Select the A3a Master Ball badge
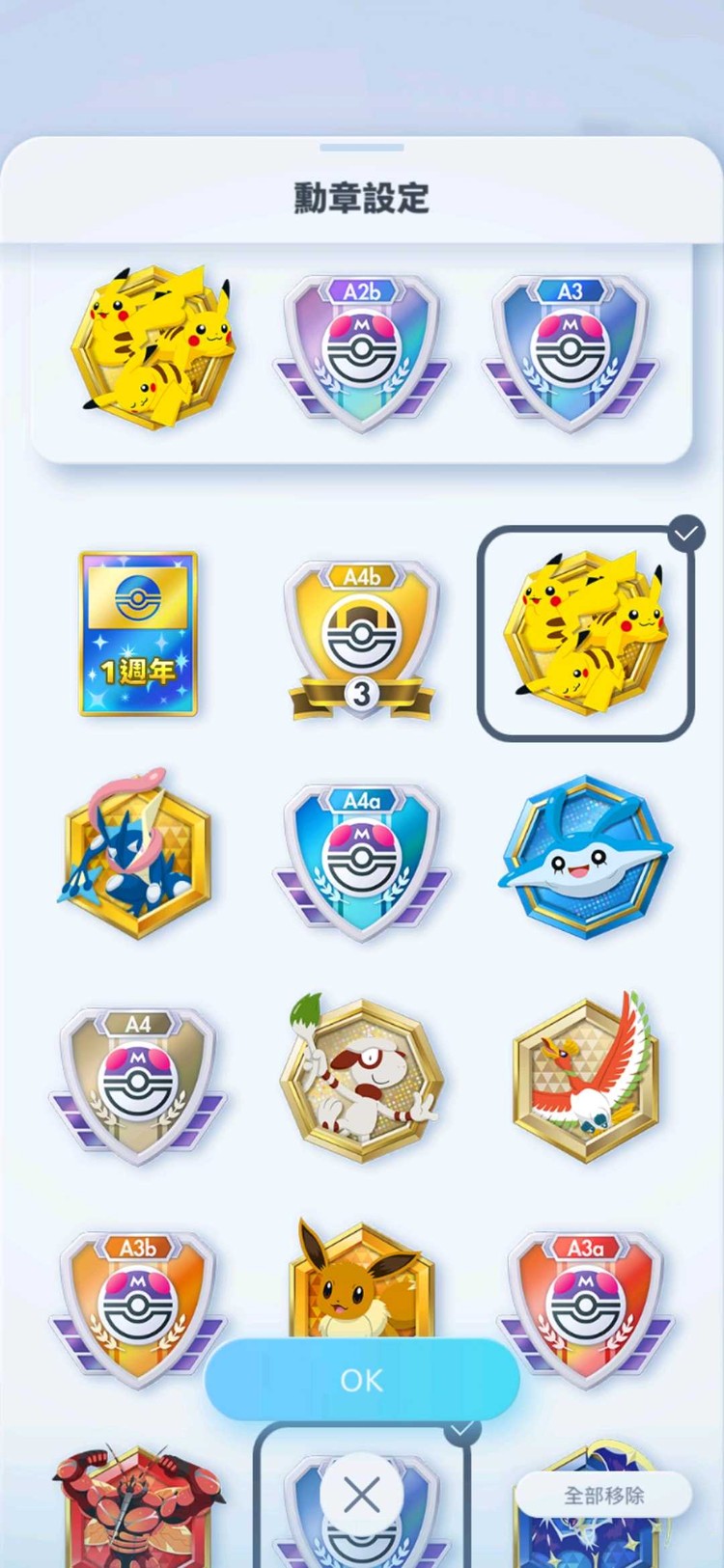 [x=586, y=1305]
